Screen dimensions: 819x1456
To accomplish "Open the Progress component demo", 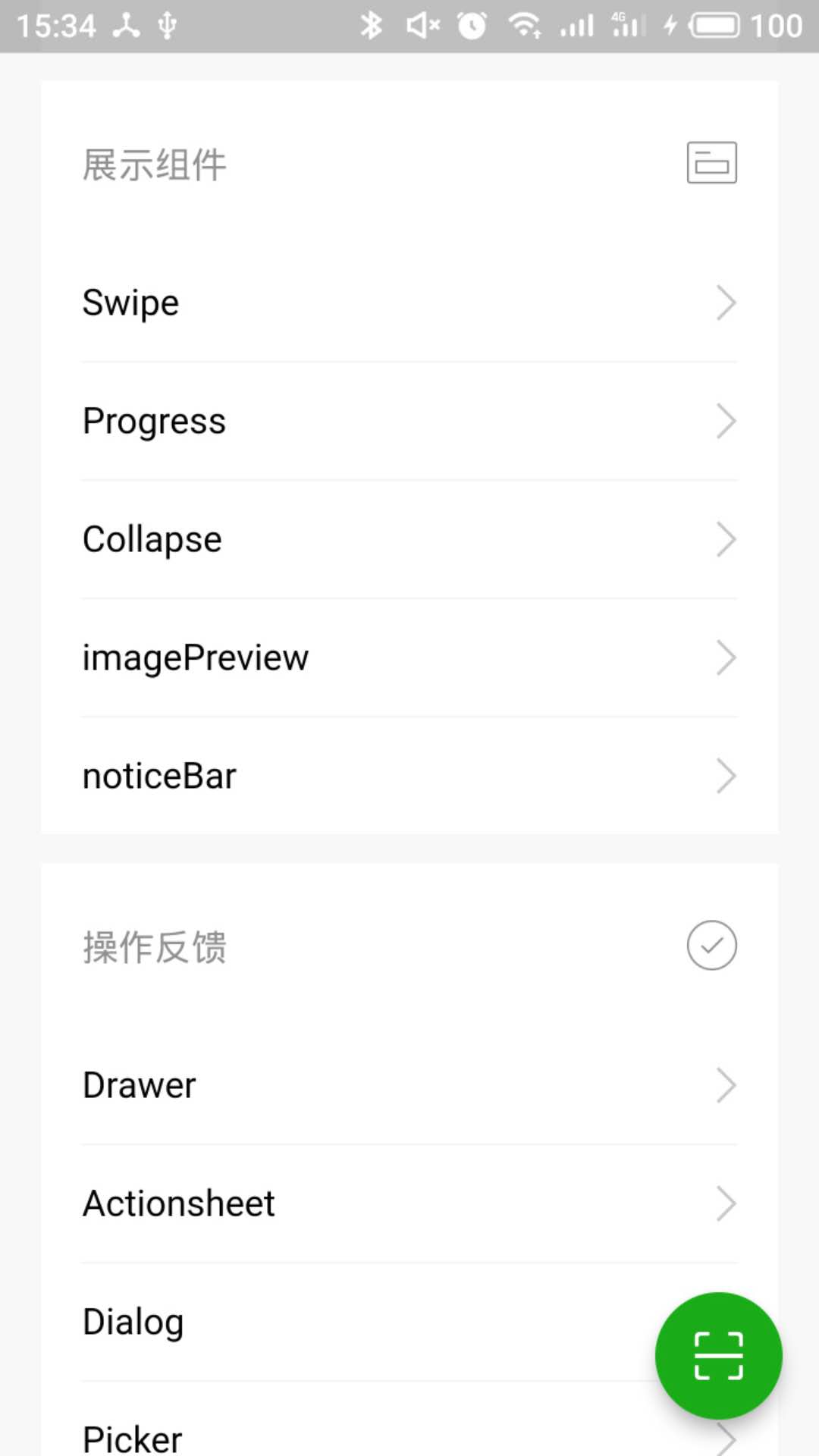I will tap(409, 422).
